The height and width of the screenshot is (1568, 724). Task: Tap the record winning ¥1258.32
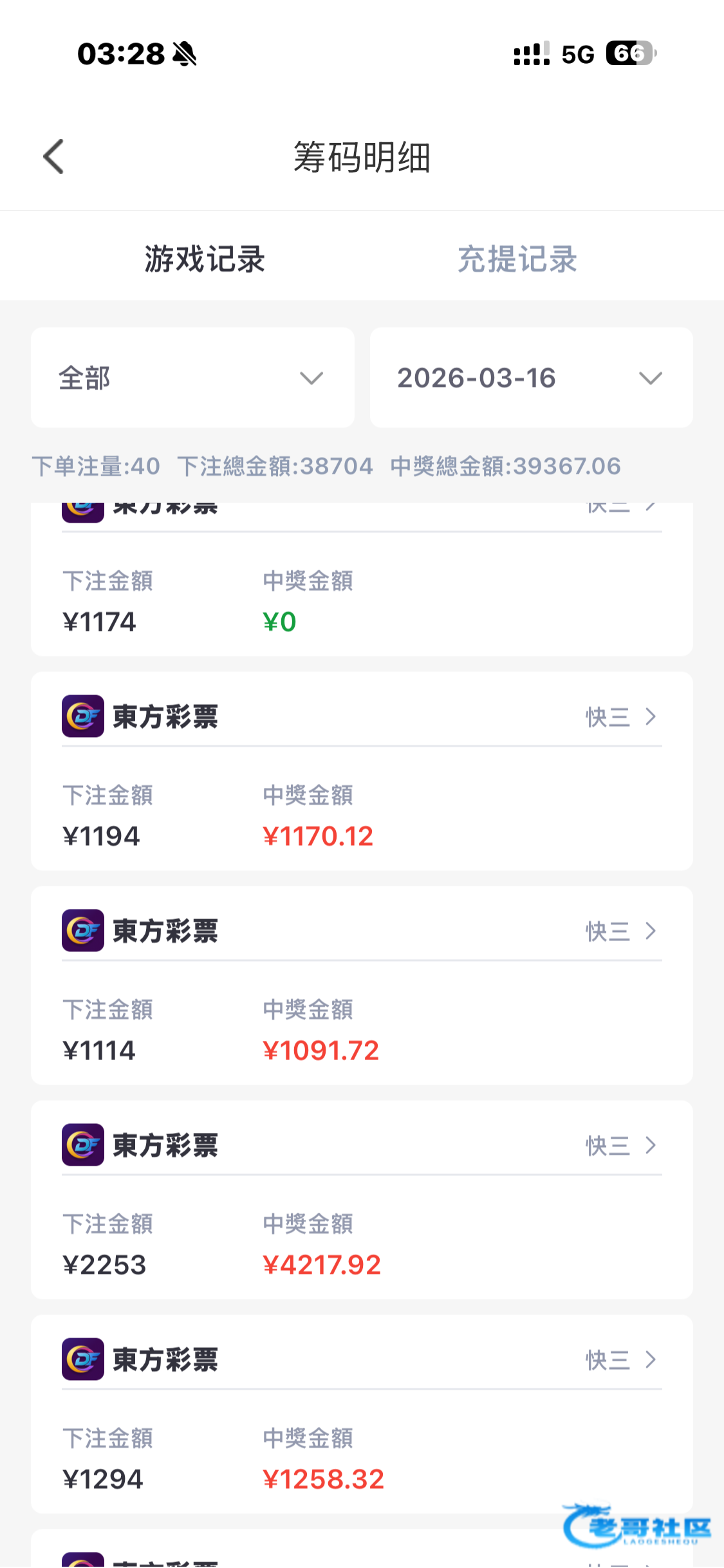362,1414
